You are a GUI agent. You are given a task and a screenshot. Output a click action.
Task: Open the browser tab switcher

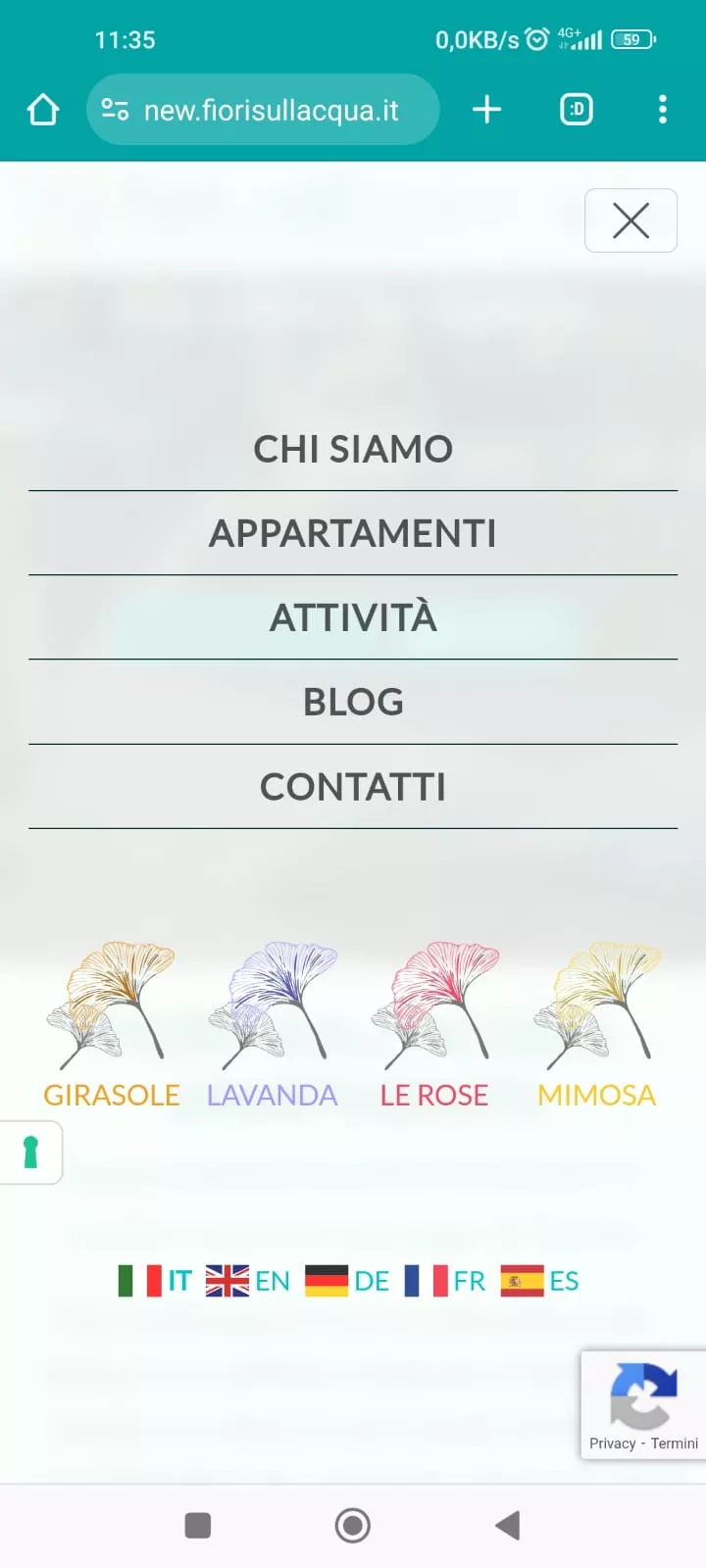(x=576, y=110)
